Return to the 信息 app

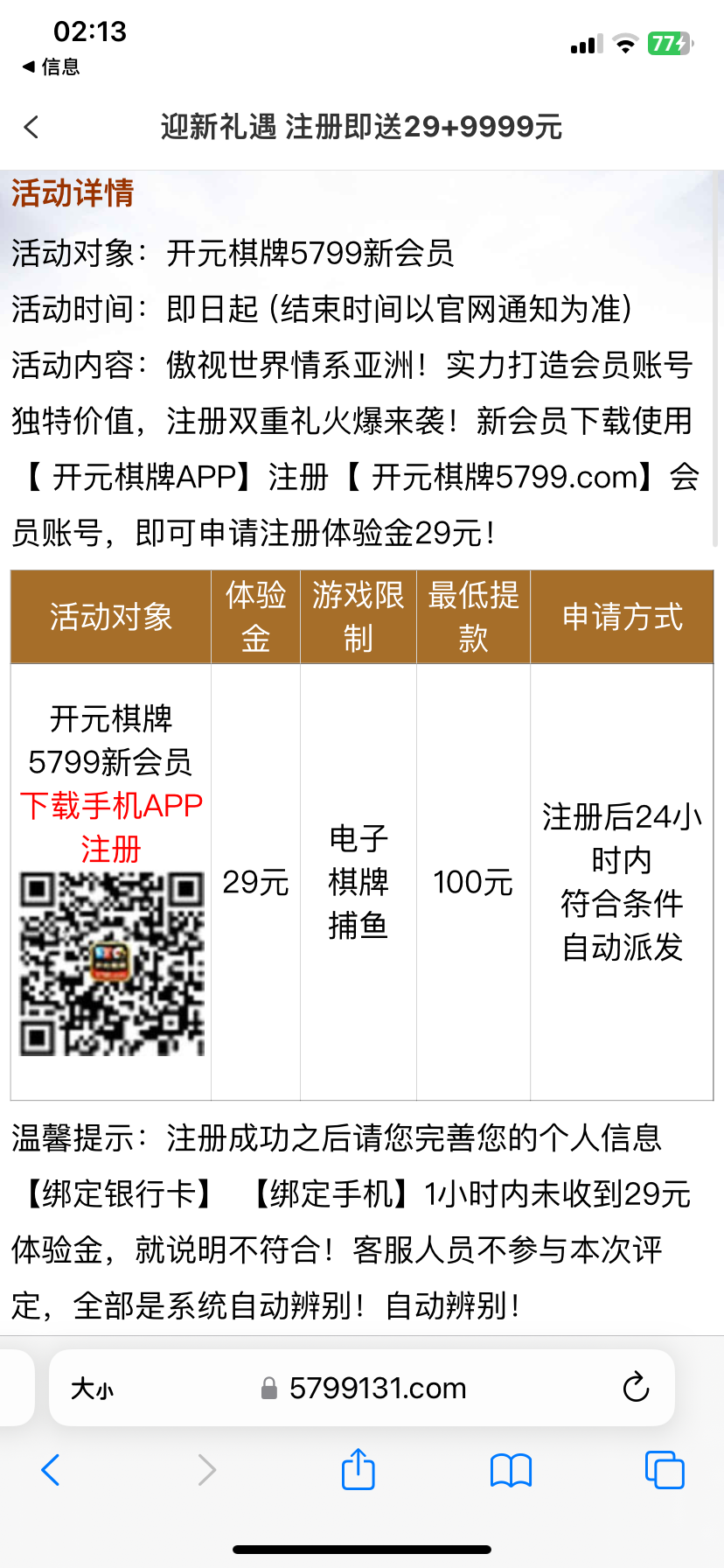click(x=51, y=66)
